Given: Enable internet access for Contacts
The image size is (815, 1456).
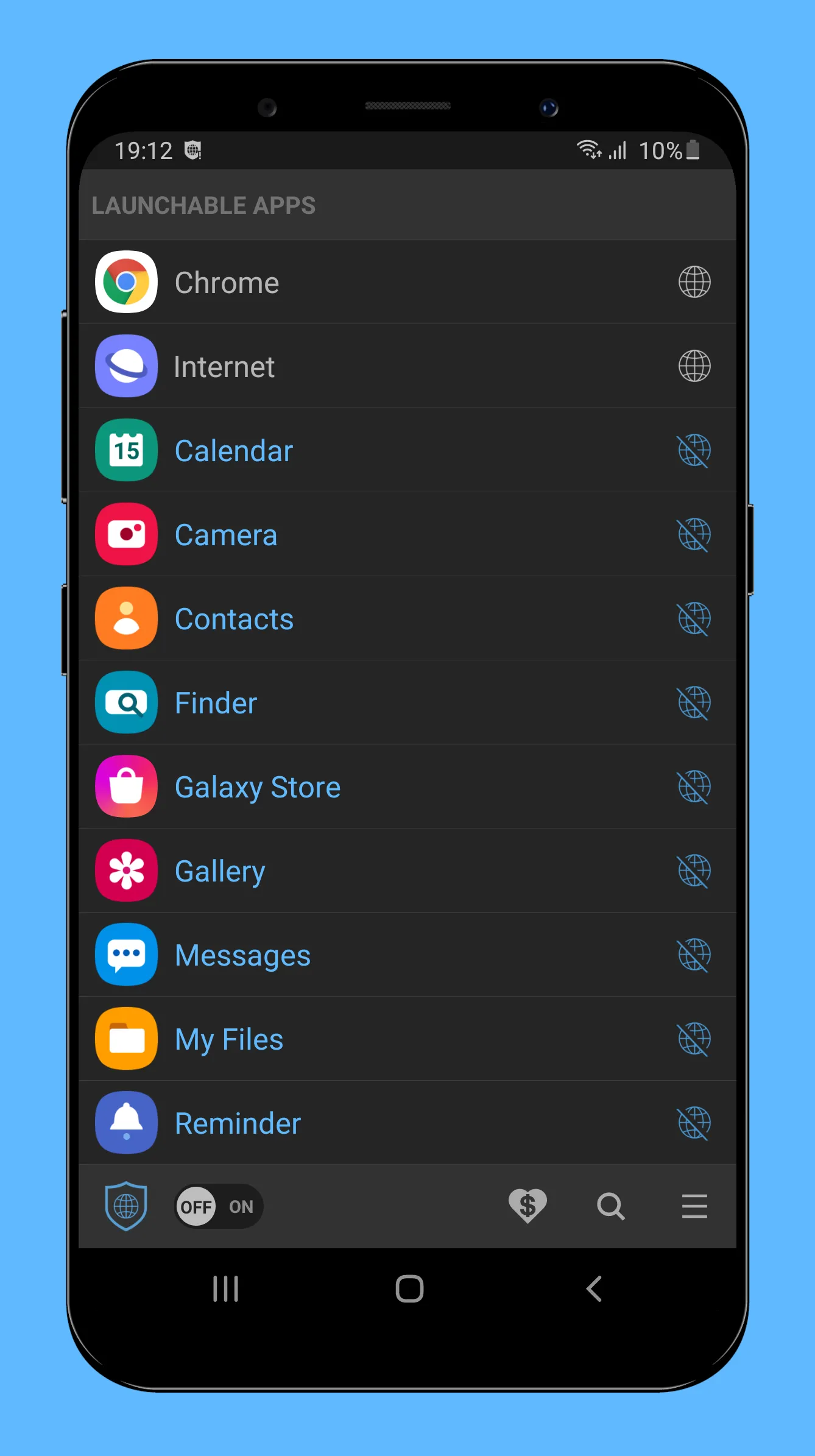Looking at the screenshot, I should [x=695, y=618].
